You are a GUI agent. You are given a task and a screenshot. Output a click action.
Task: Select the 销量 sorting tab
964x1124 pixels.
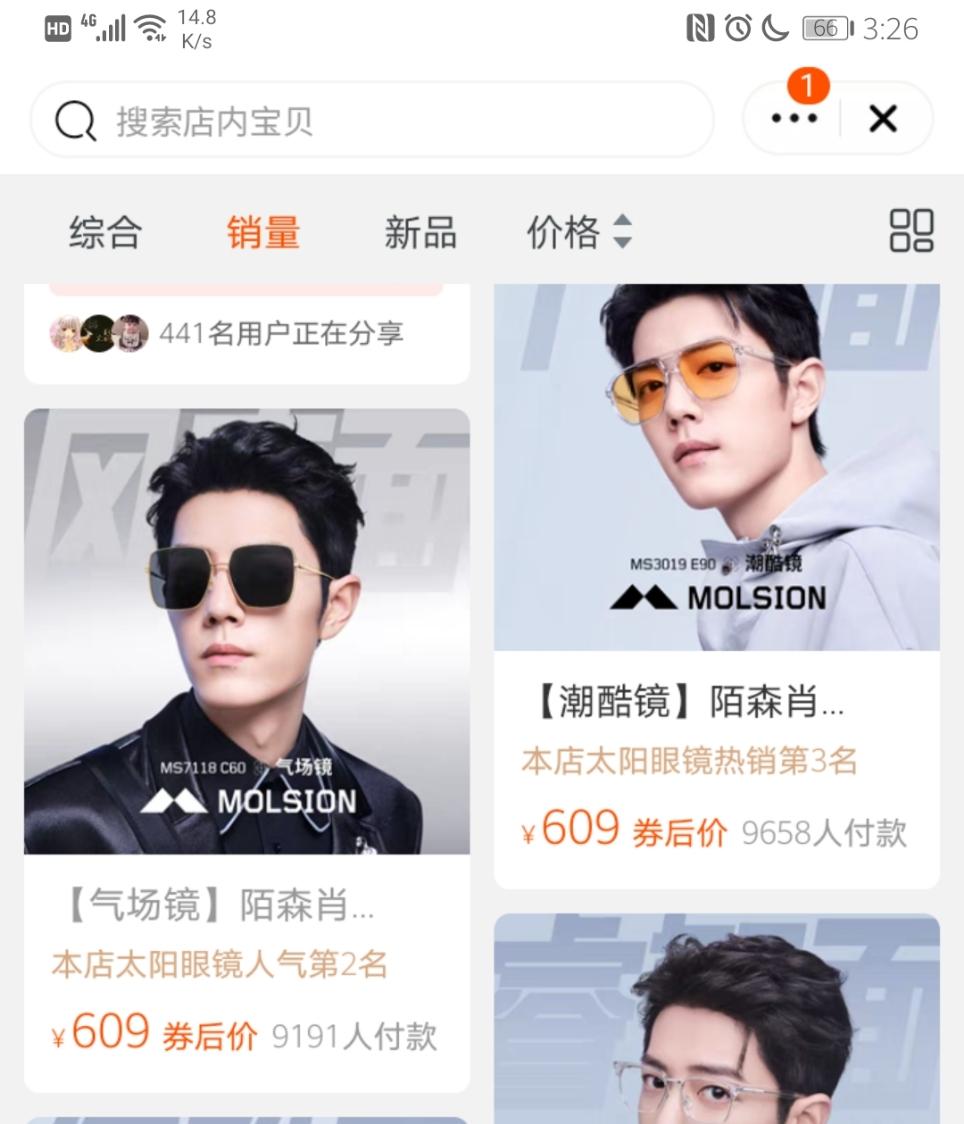coord(263,232)
